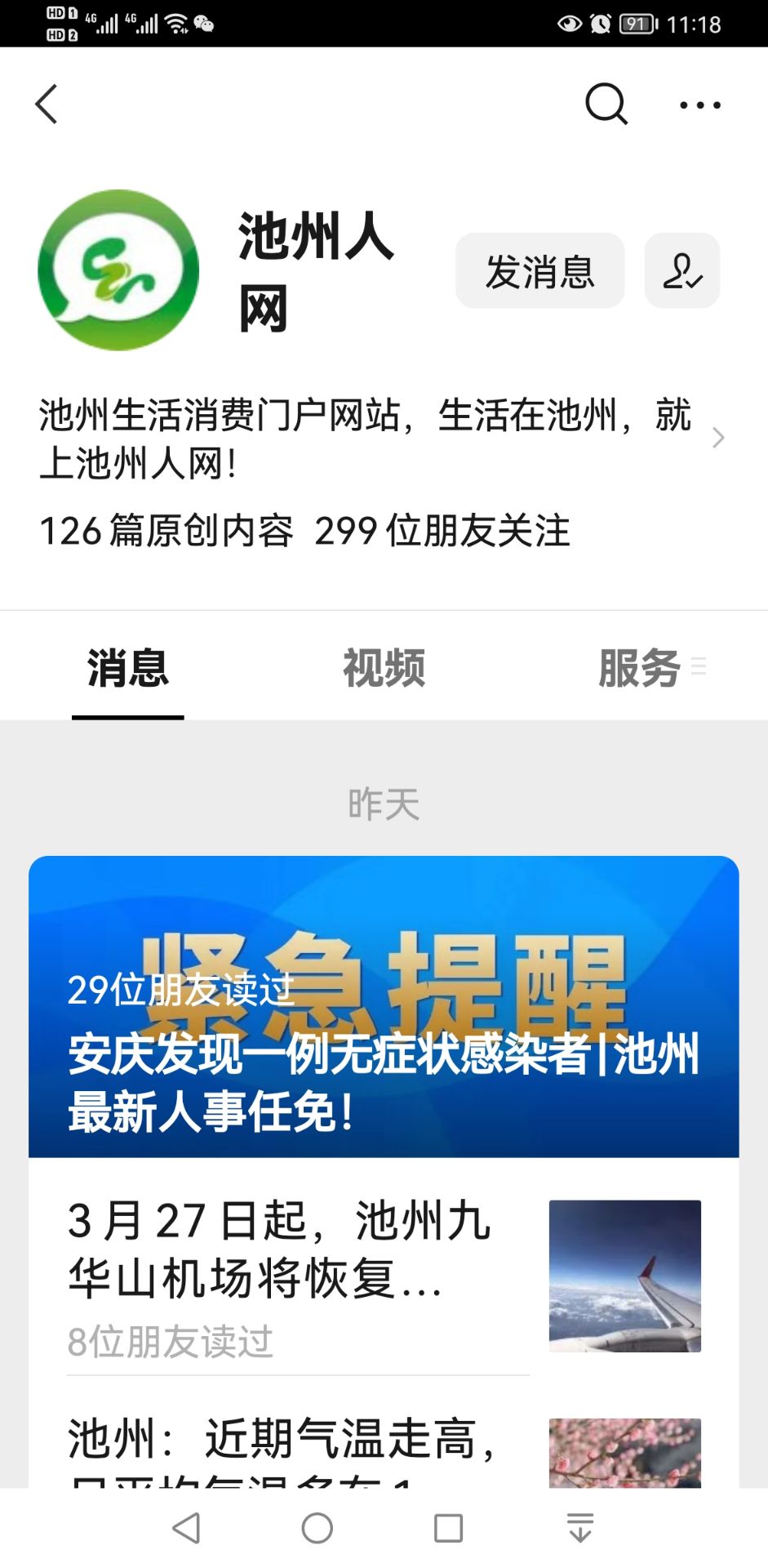Open the 池州人网 account avatar
This screenshot has width=768, height=1568.
118,270
